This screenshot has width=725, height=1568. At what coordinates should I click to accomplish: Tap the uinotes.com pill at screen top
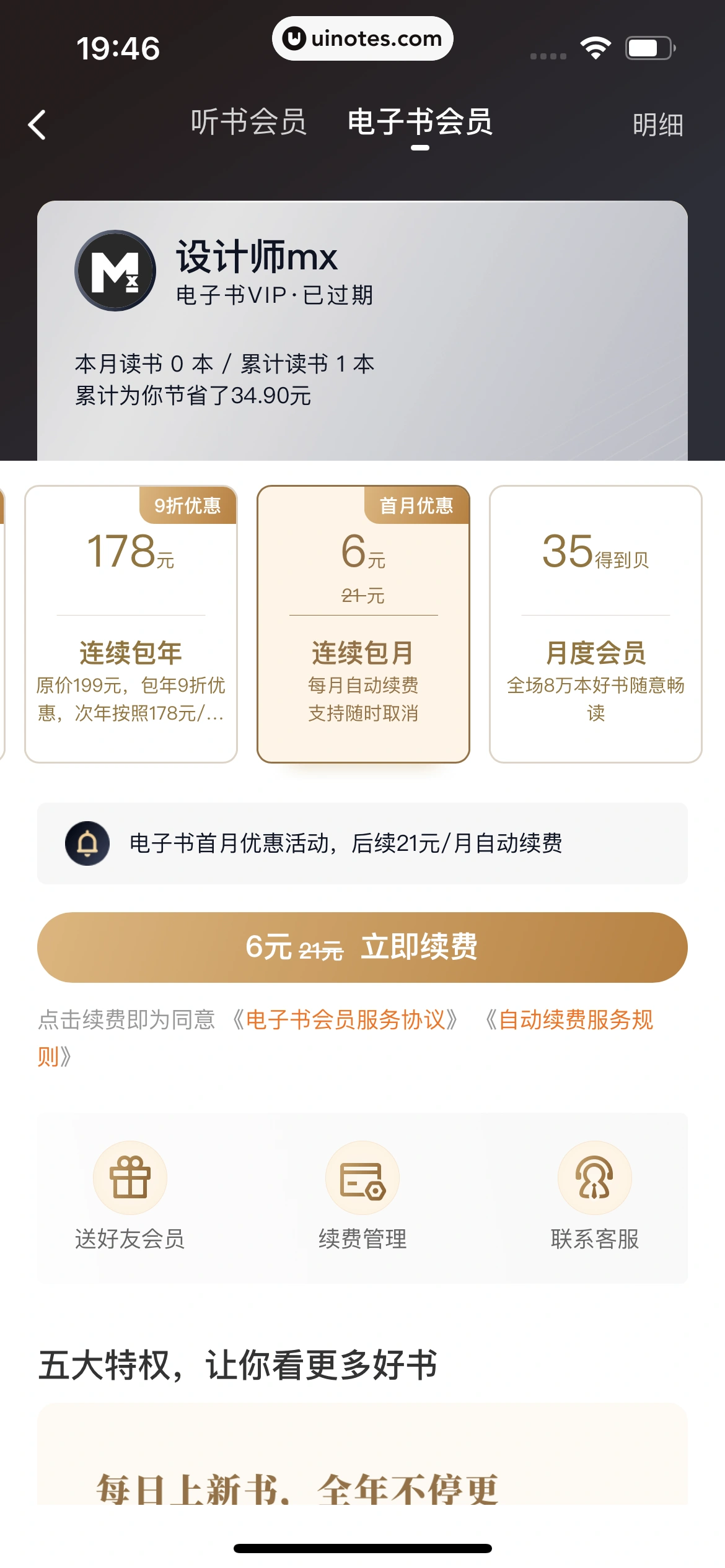point(362,38)
